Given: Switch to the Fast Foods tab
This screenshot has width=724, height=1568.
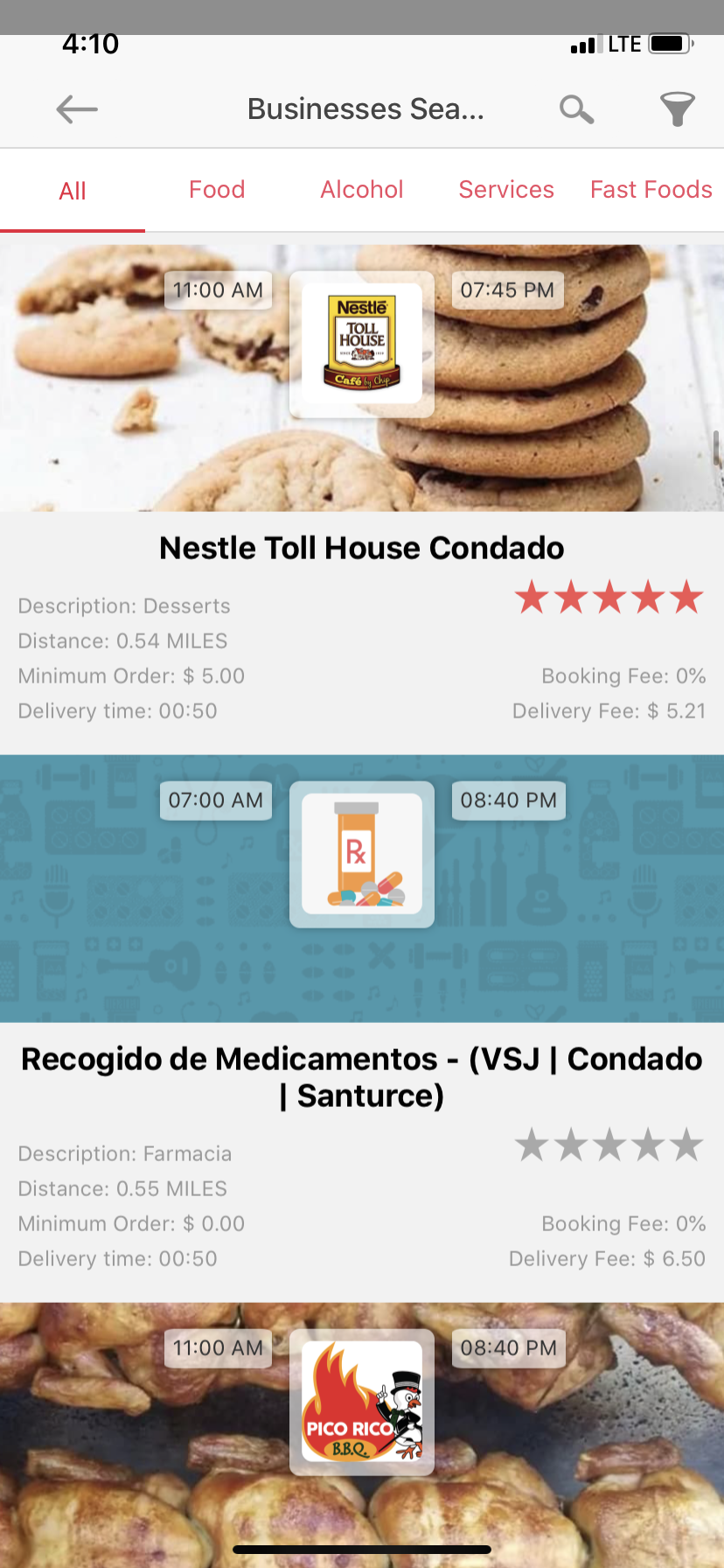Looking at the screenshot, I should click(x=651, y=190).
